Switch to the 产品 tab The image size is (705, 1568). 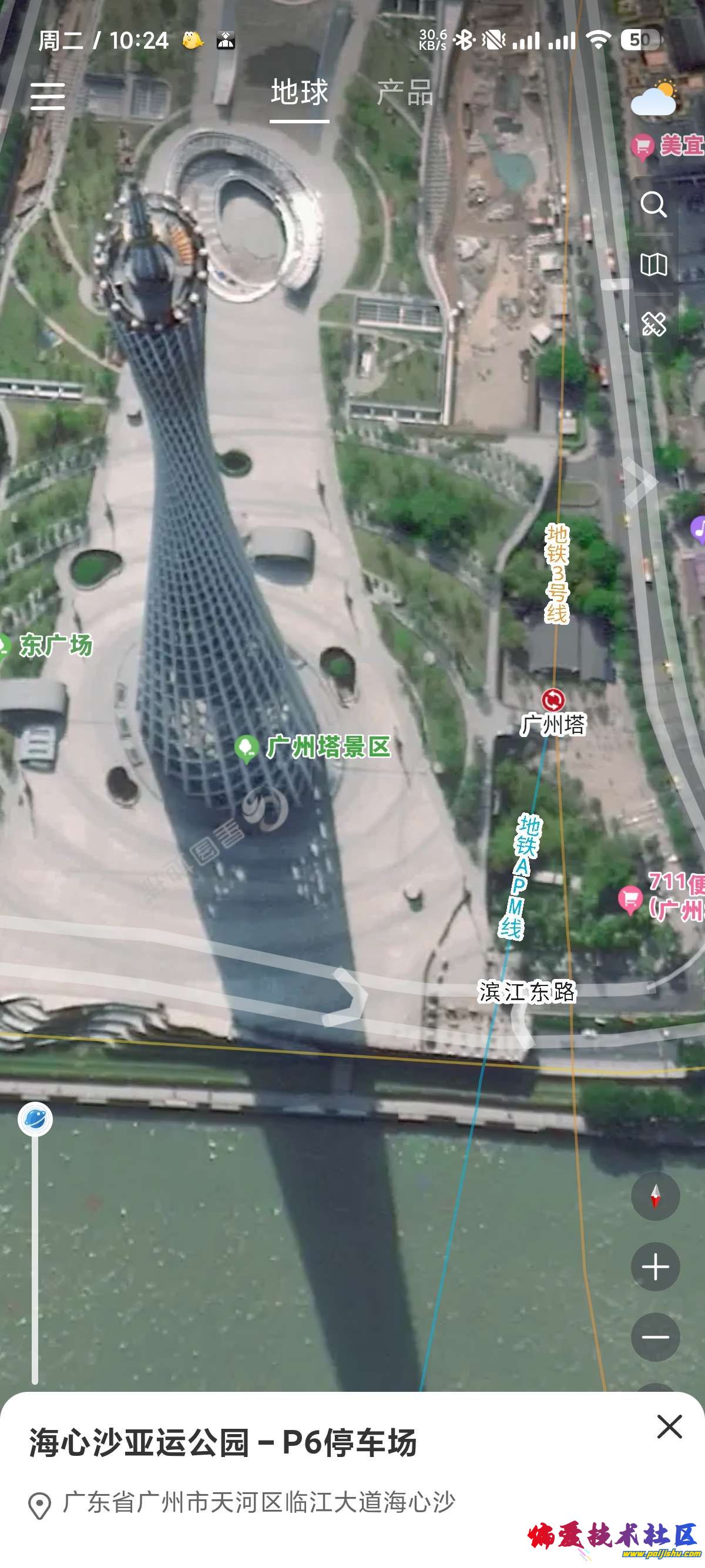[x=404, y=93]
